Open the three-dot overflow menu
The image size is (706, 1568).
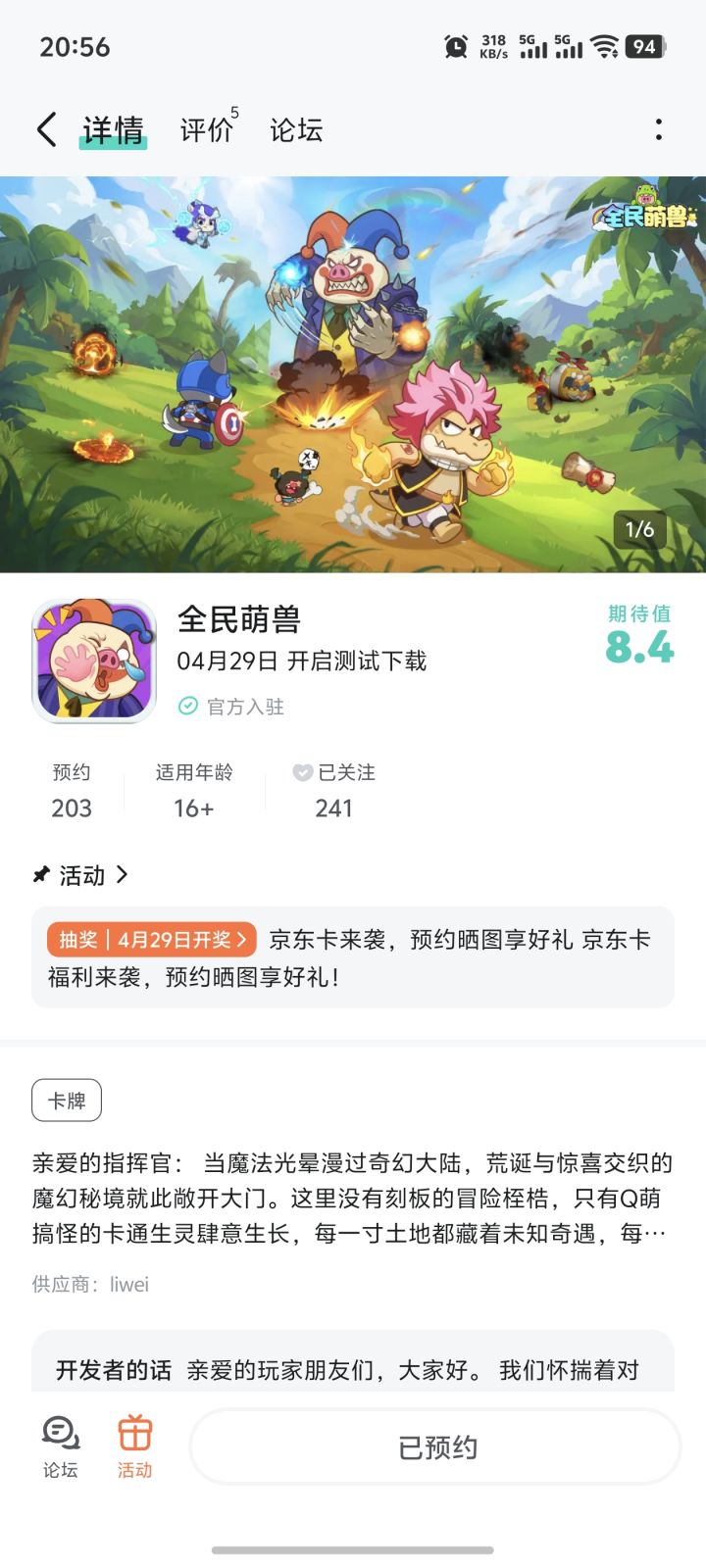[657, 128]
